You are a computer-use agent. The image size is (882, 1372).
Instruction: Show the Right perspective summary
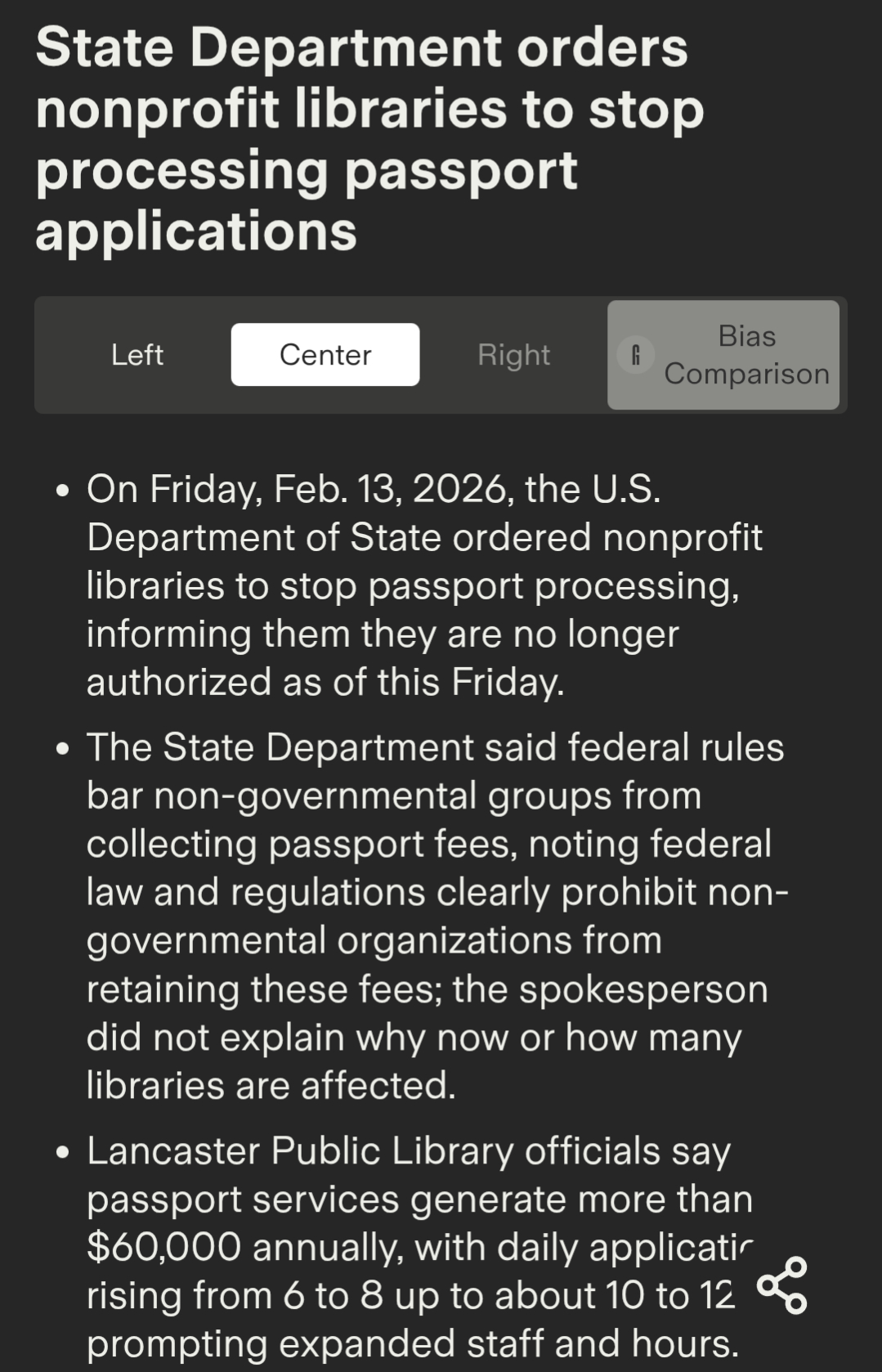(513, 355)
